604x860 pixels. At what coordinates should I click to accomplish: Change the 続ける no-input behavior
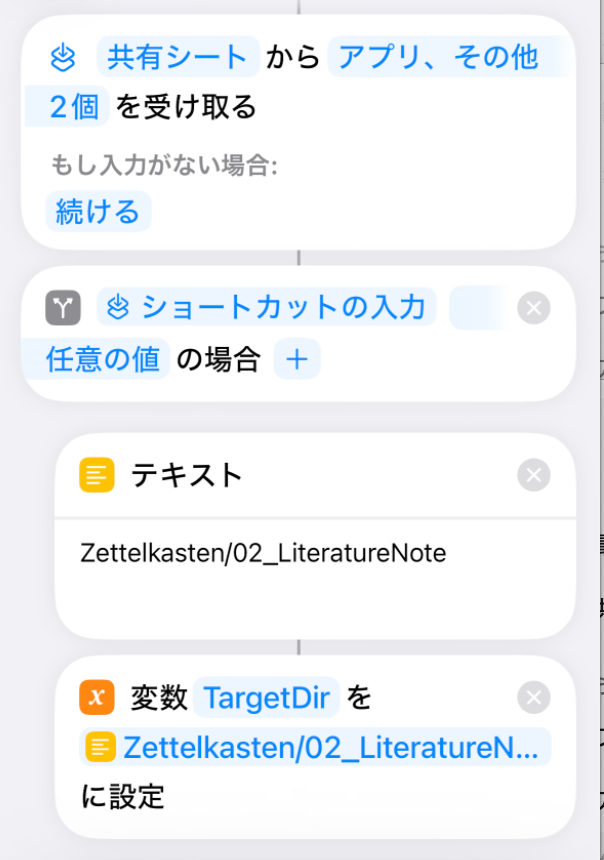coord(97,212)
